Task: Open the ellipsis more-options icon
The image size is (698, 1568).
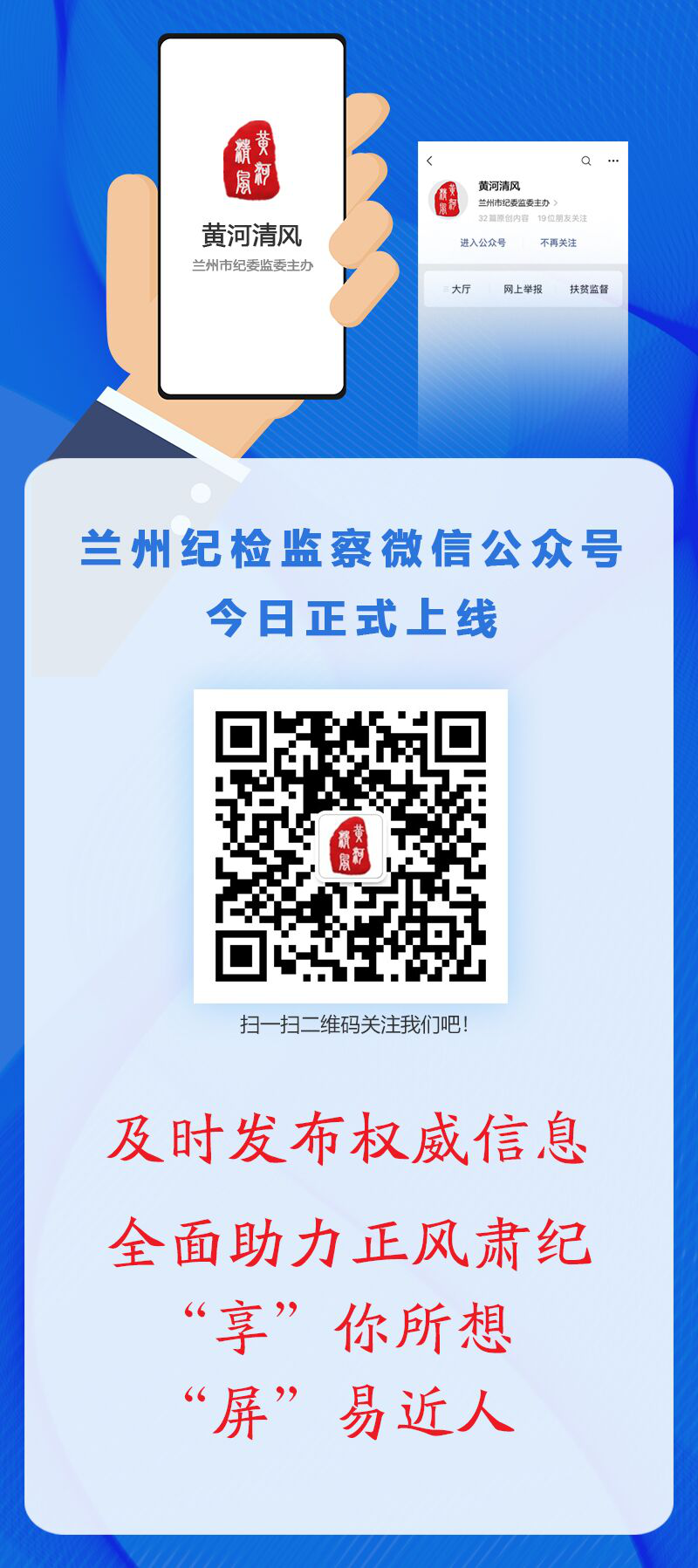Action: tap(612, 161)
